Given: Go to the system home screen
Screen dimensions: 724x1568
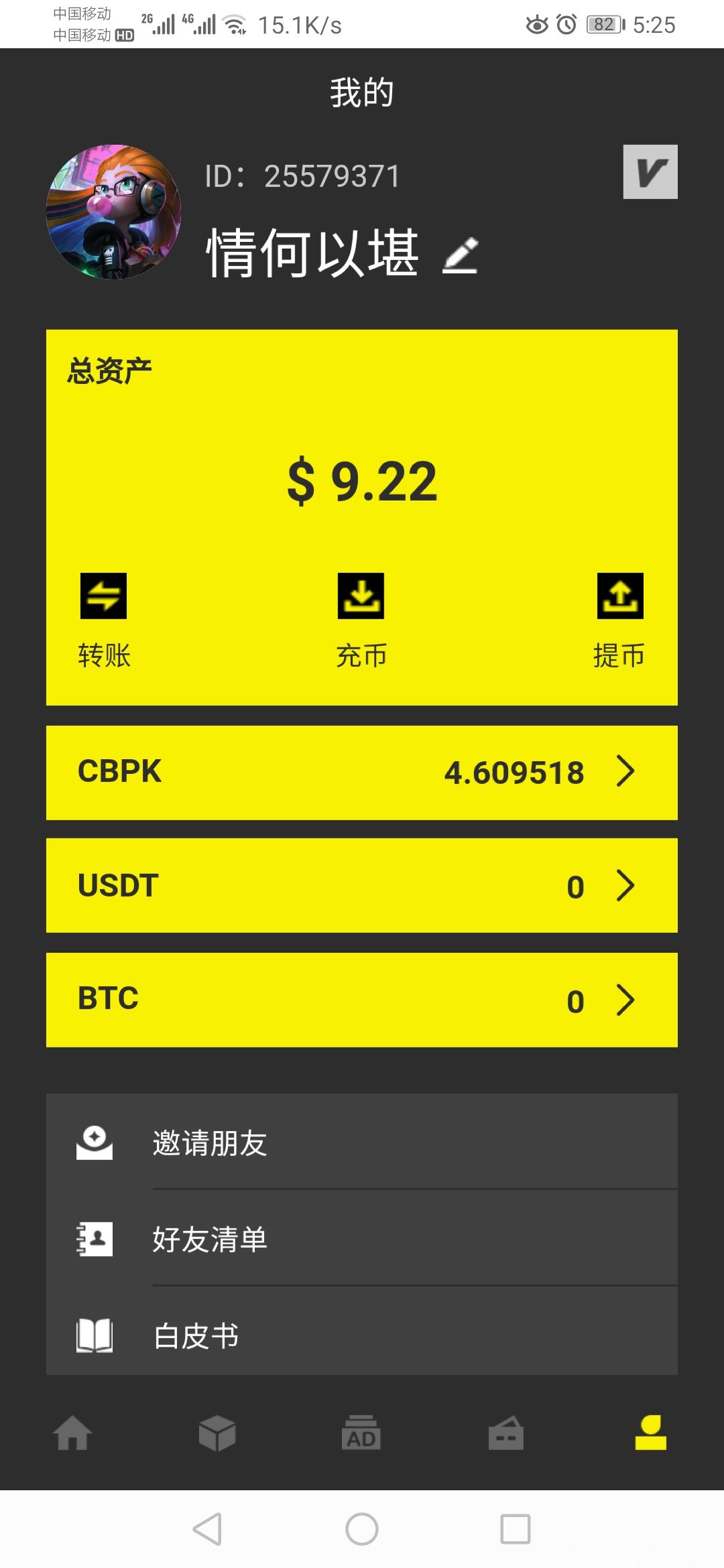Looking at the screenshot, I should pos(362,1529).
